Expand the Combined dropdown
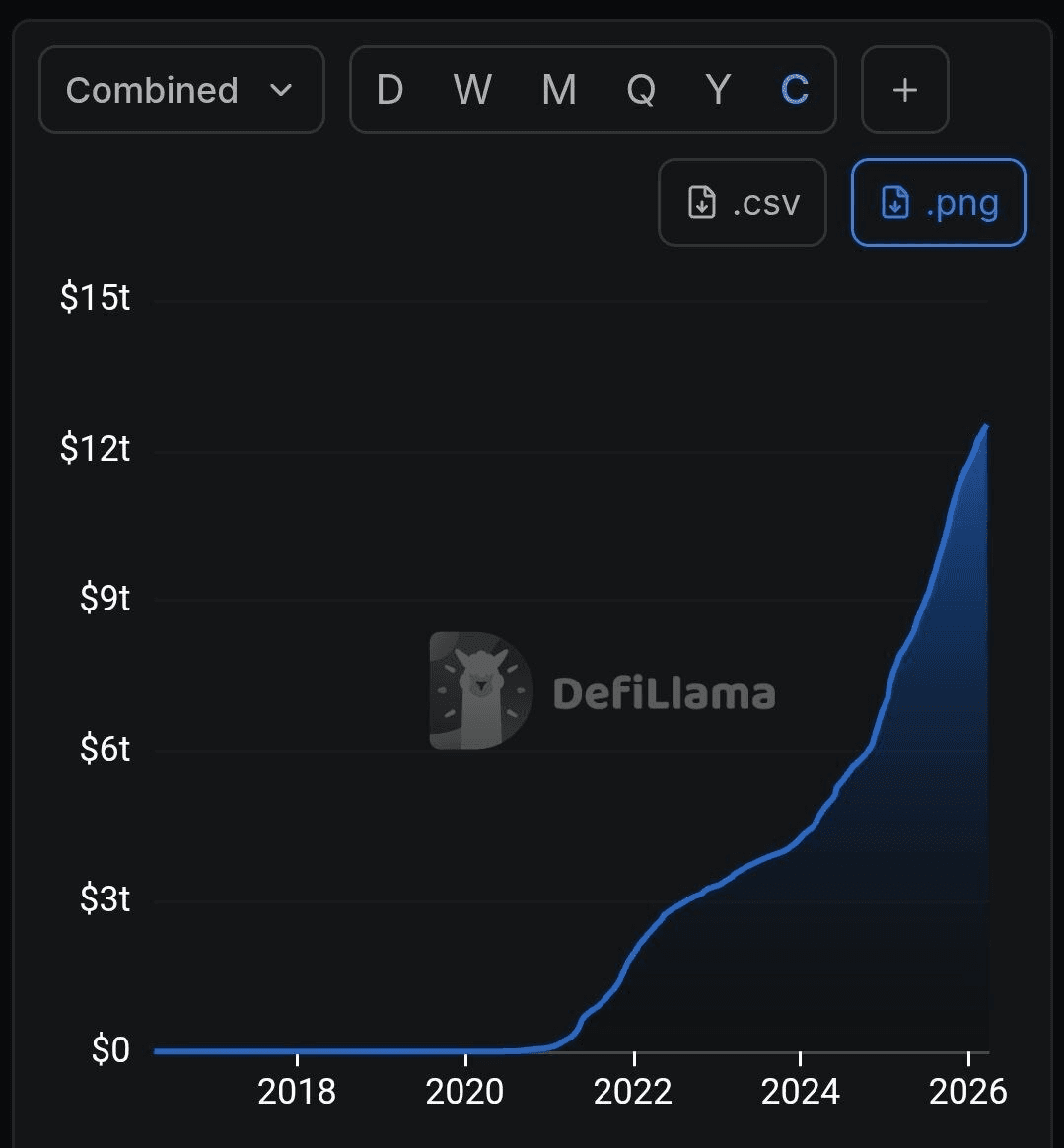The width and height of the screenshot is (1064, 1148). 181,90
